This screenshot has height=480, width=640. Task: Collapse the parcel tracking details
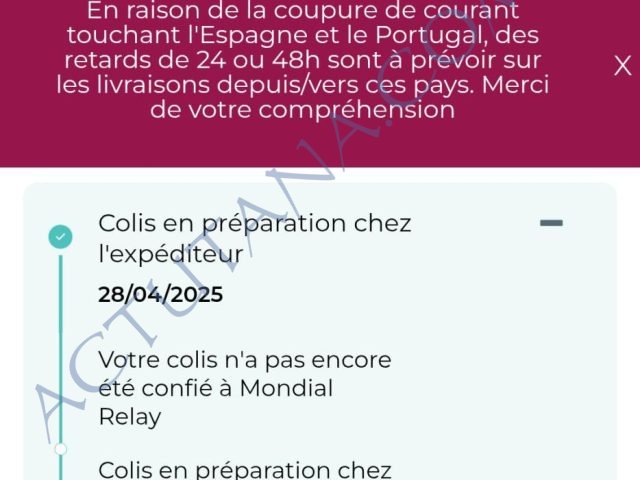(x=551, y=223)
